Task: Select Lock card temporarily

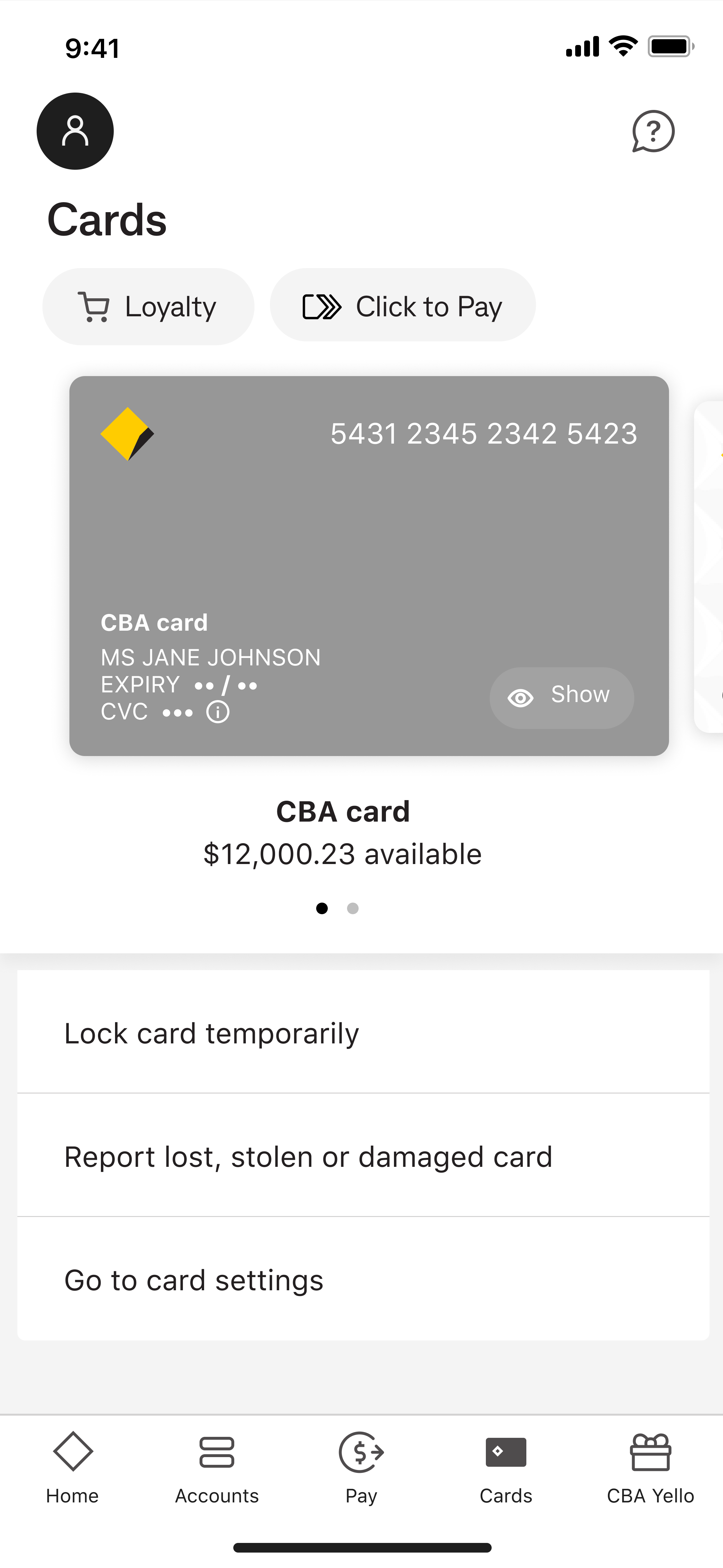Action: (363, 1033)
